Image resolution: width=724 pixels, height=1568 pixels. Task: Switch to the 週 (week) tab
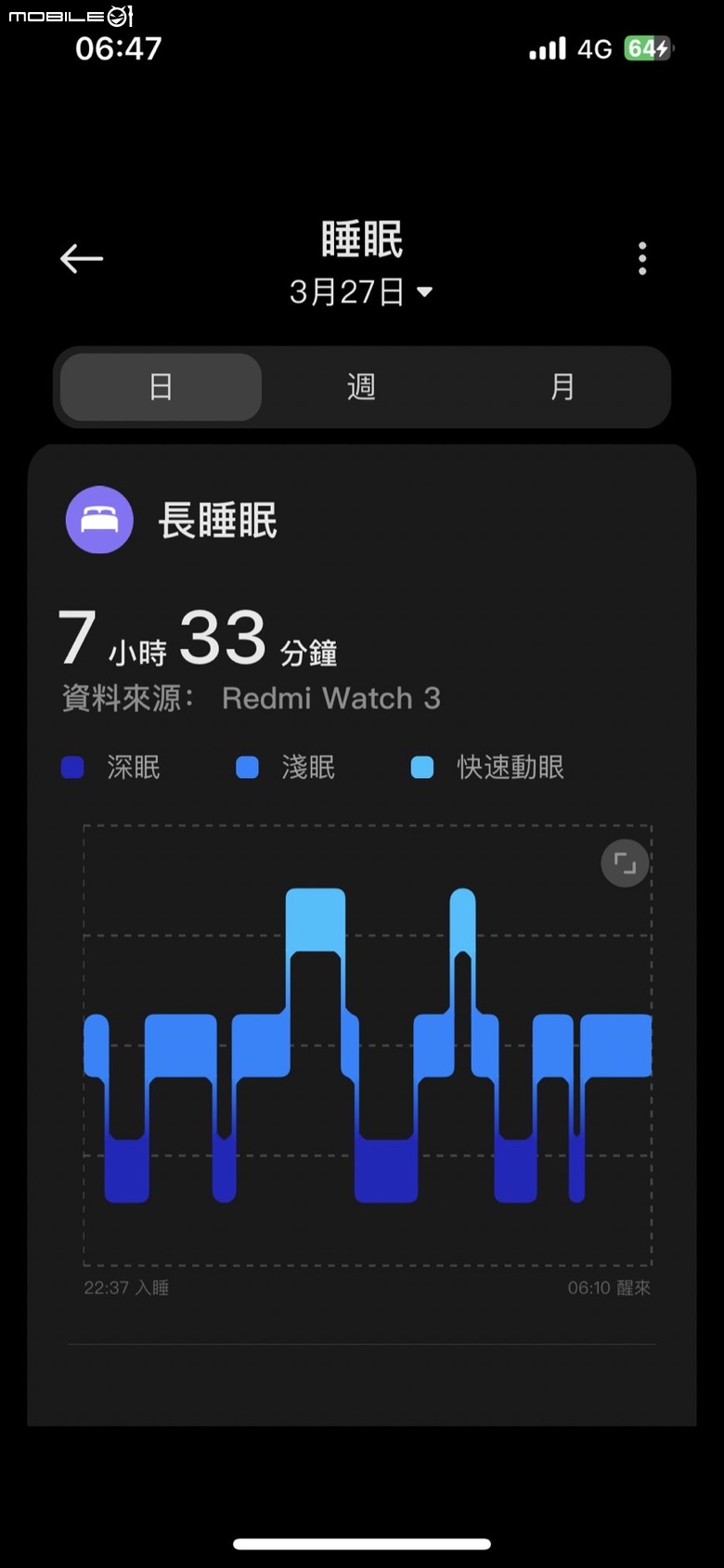click(x=361, y=387)
